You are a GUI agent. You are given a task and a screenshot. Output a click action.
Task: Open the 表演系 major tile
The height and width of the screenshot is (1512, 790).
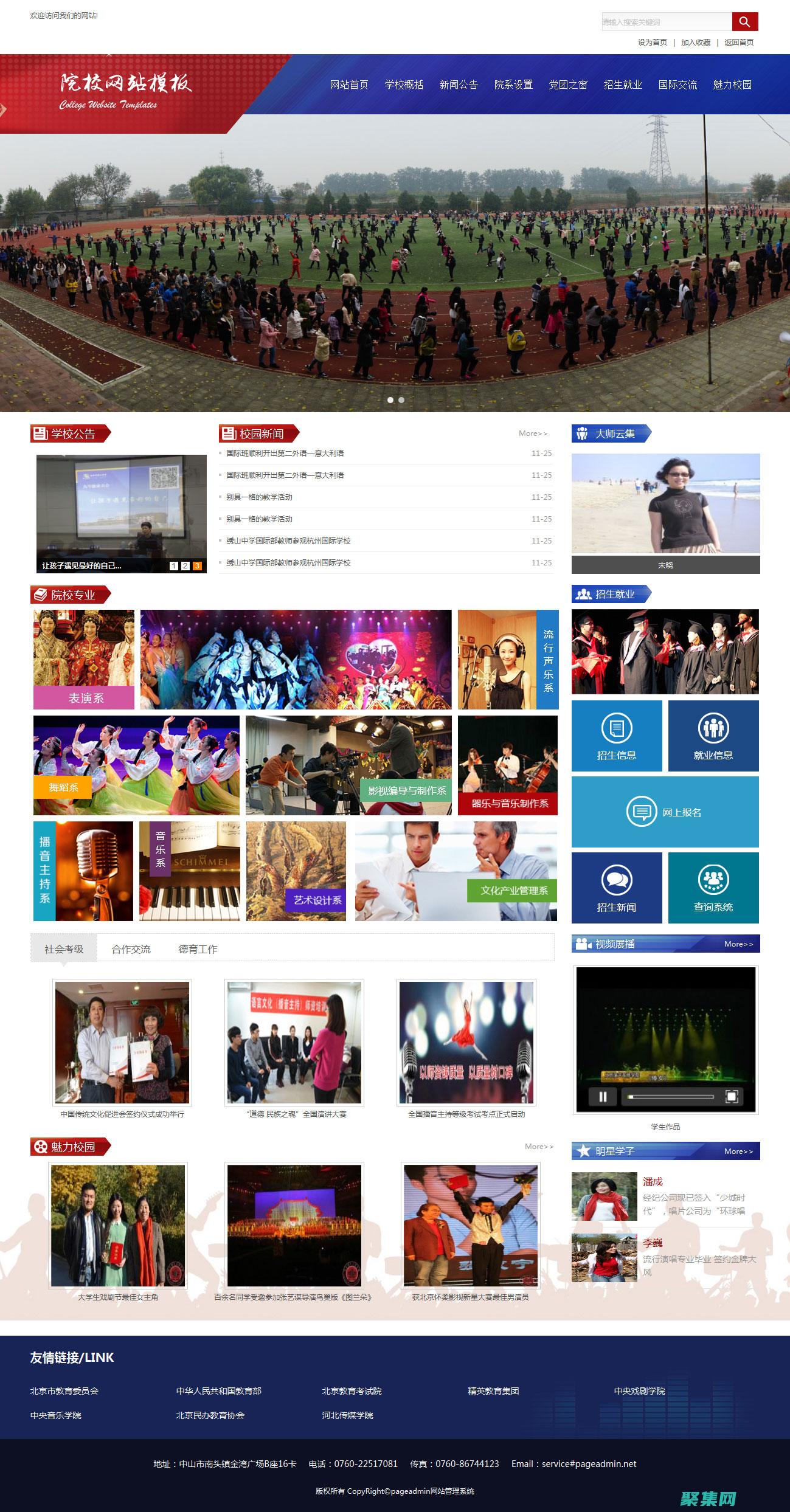(85, 698)
